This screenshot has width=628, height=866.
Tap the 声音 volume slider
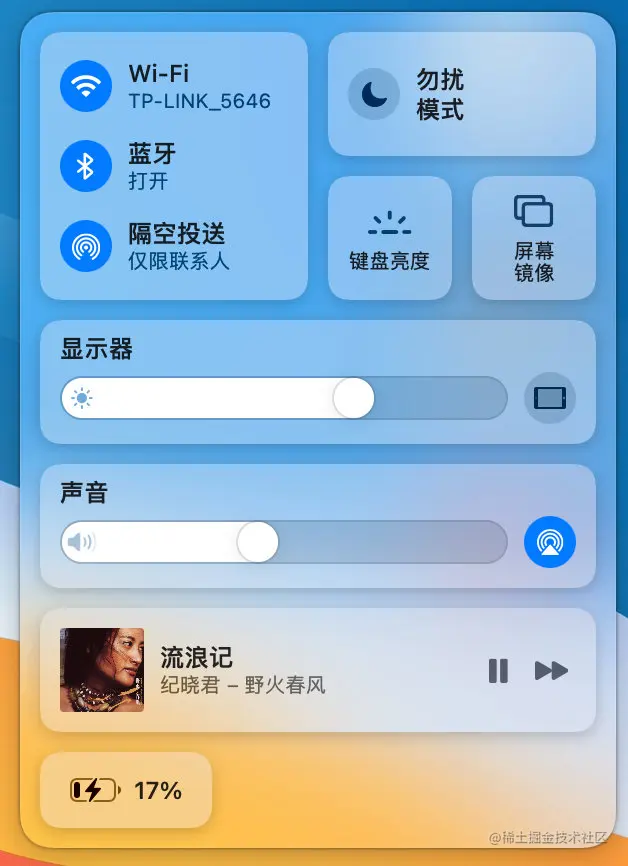(284, 542)
